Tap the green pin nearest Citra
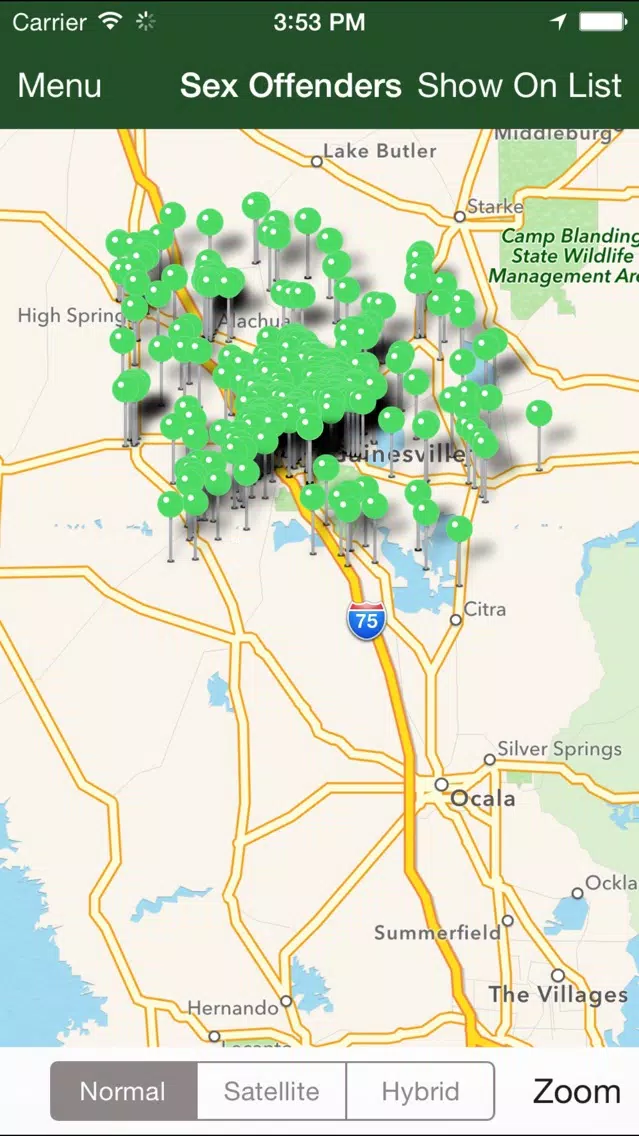This screenshot has height=1136, width=639. pyautogui.click(x=459, y=529)
